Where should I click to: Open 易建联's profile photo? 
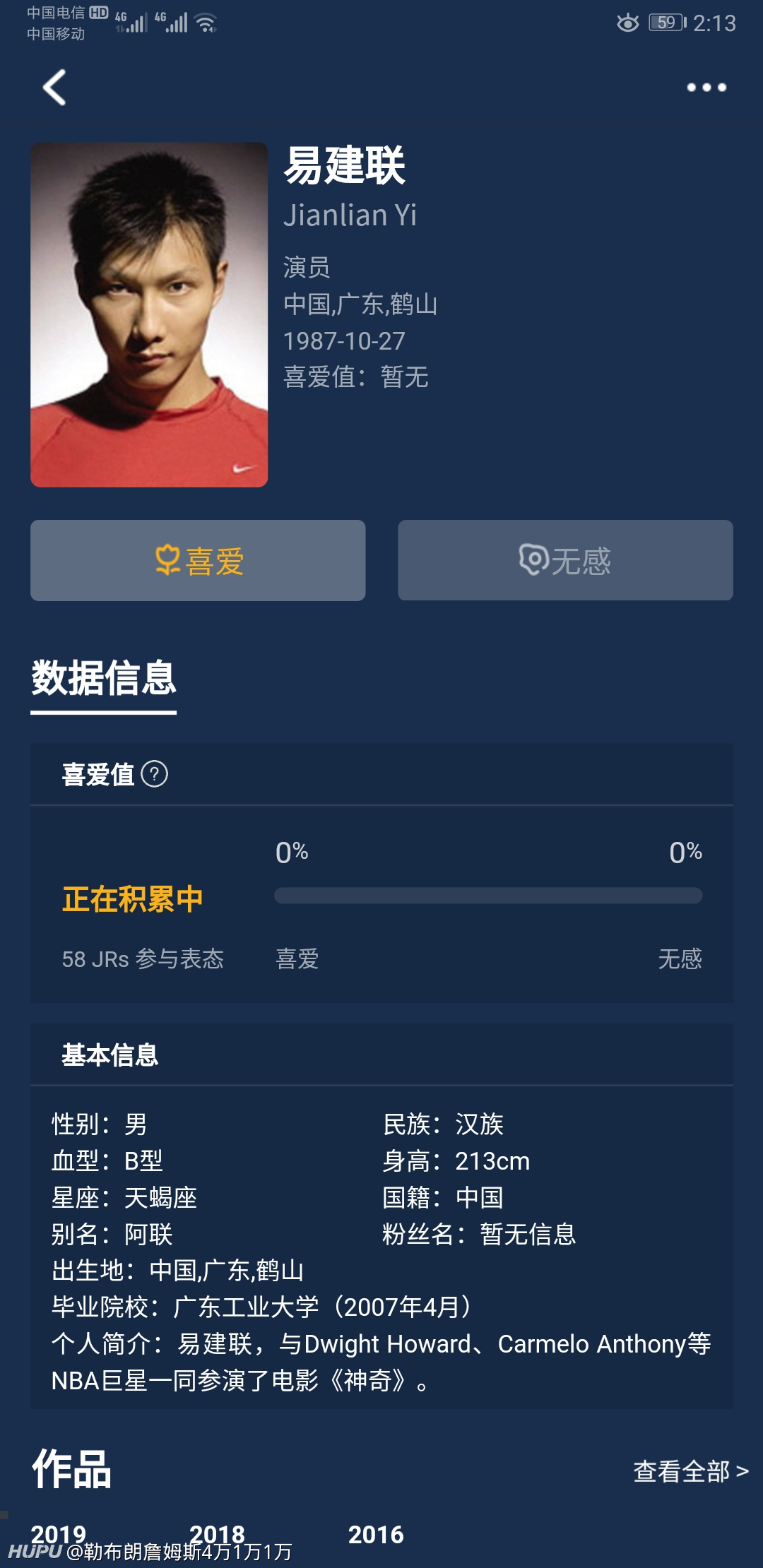pos(149,315)
